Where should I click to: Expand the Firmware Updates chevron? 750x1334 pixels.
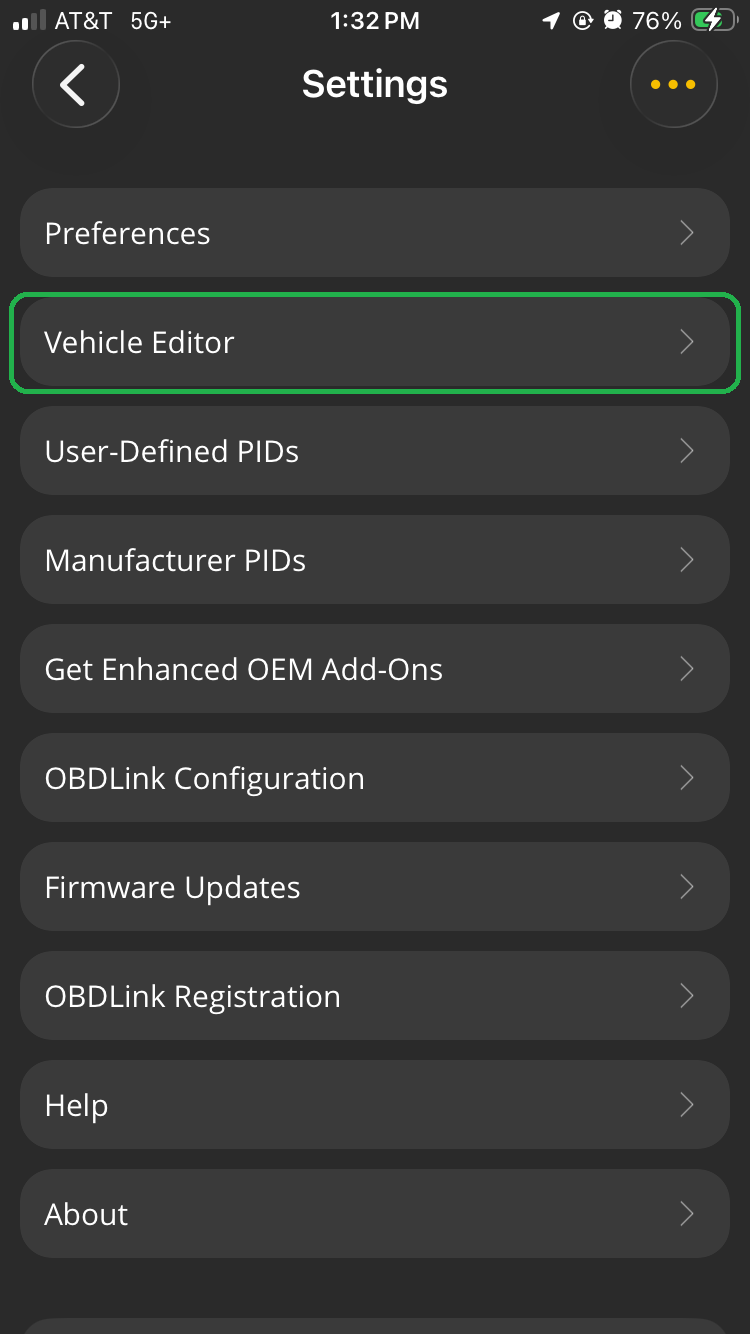click(x=687, y=886)
